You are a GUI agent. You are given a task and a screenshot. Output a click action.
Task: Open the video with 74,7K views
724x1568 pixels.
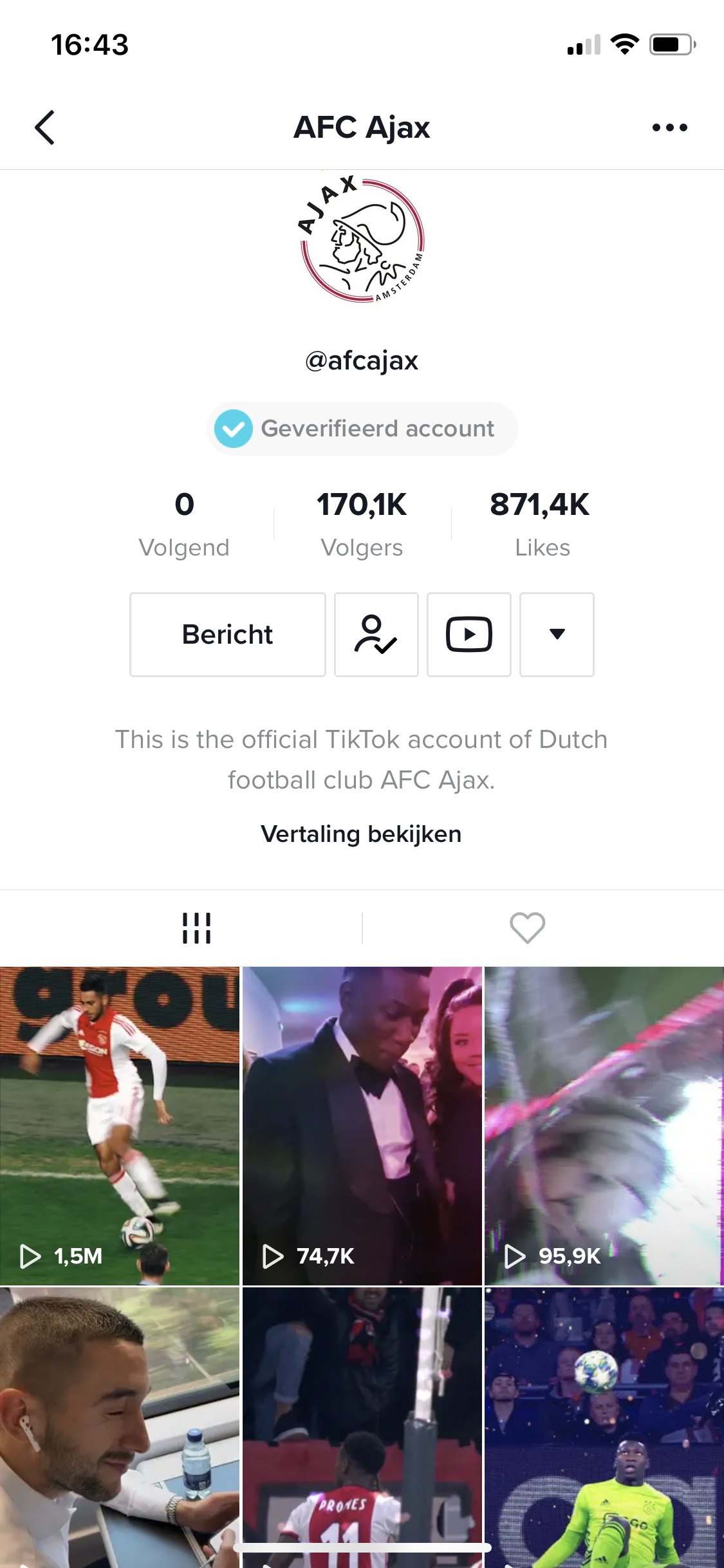point(362,1126)
